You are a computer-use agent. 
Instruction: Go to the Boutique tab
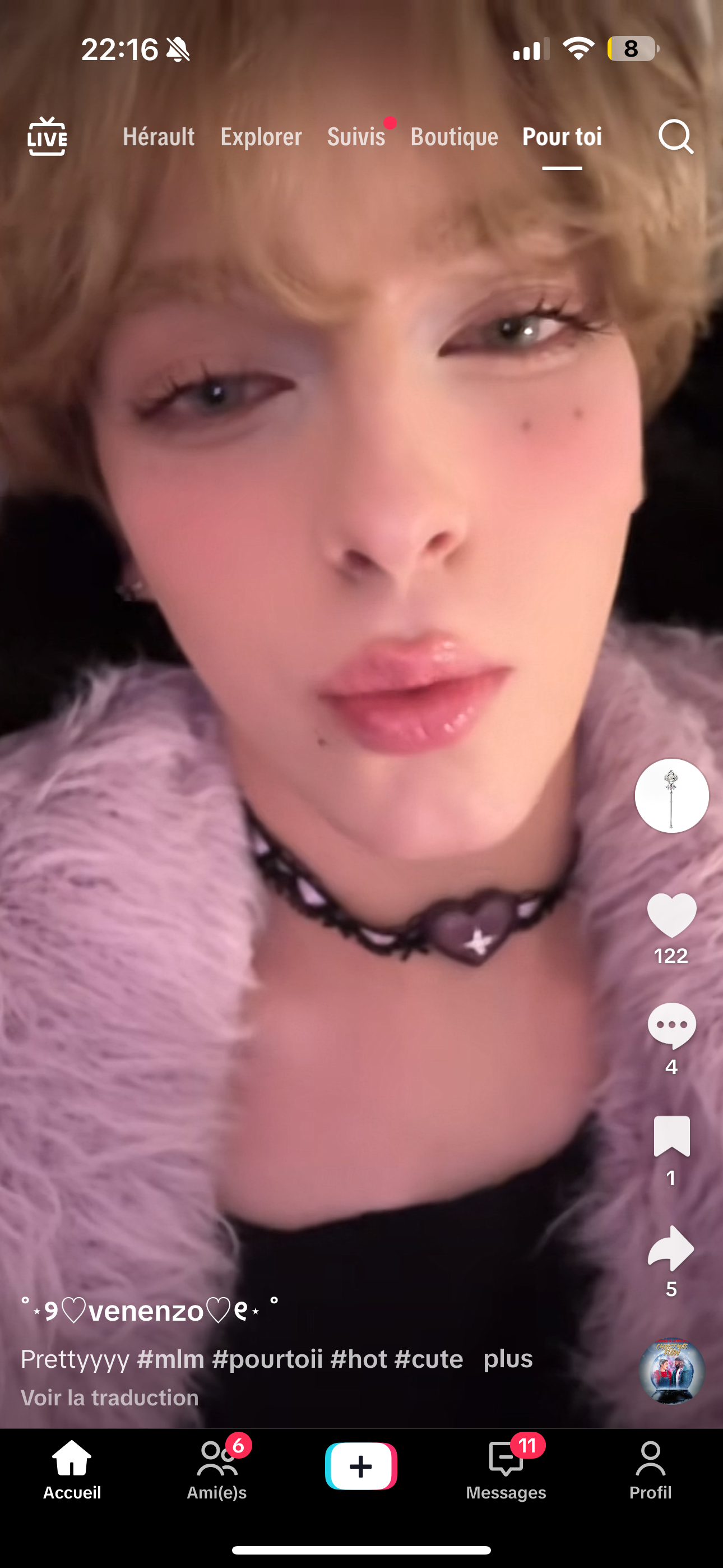click(454, 137)
